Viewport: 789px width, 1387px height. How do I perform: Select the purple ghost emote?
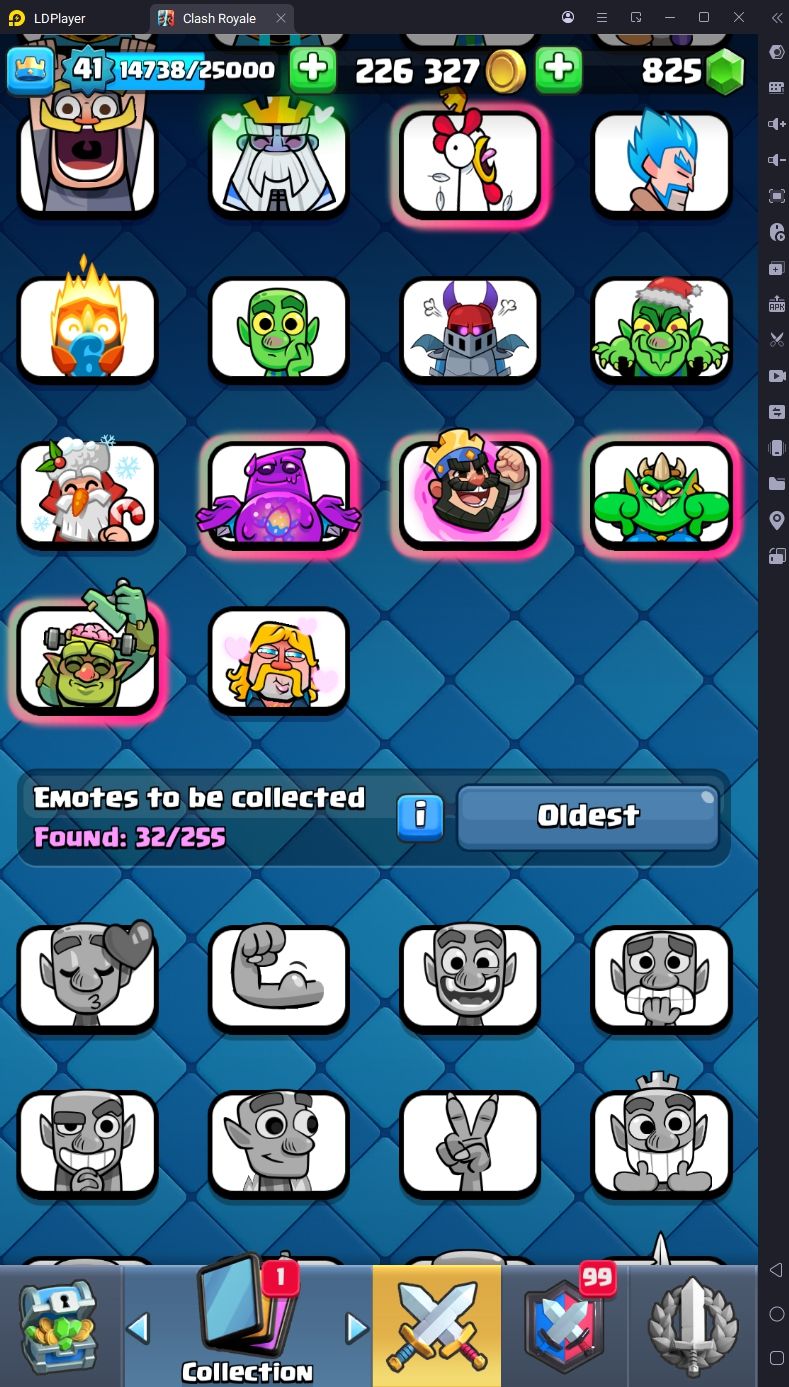279,494
